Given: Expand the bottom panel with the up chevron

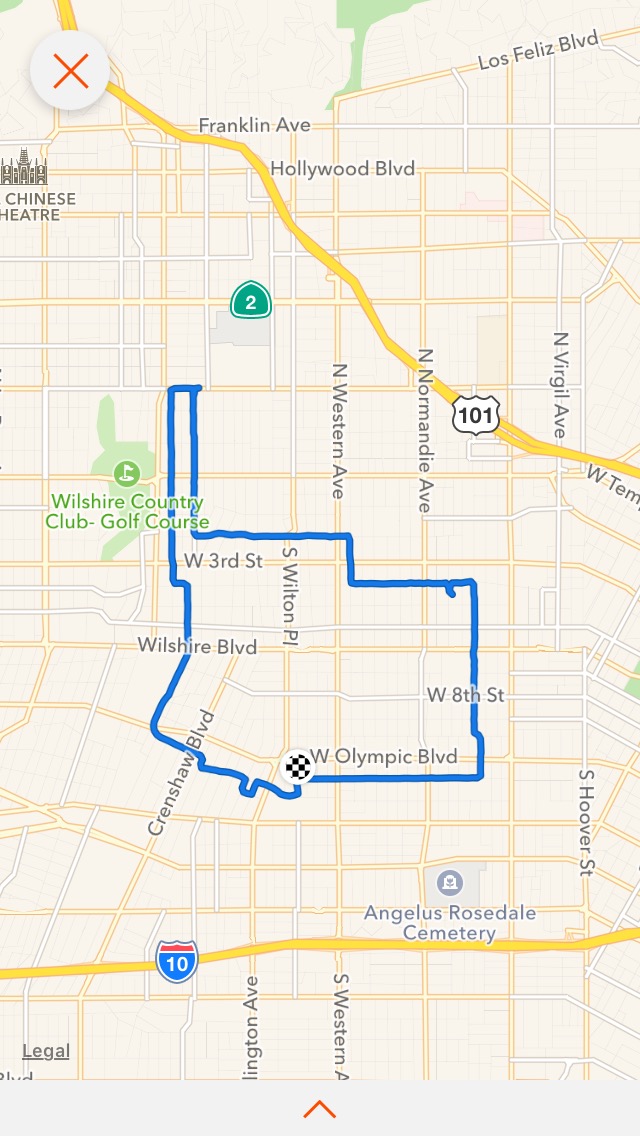Looking at the screenshot, I should pos(319,1108).
